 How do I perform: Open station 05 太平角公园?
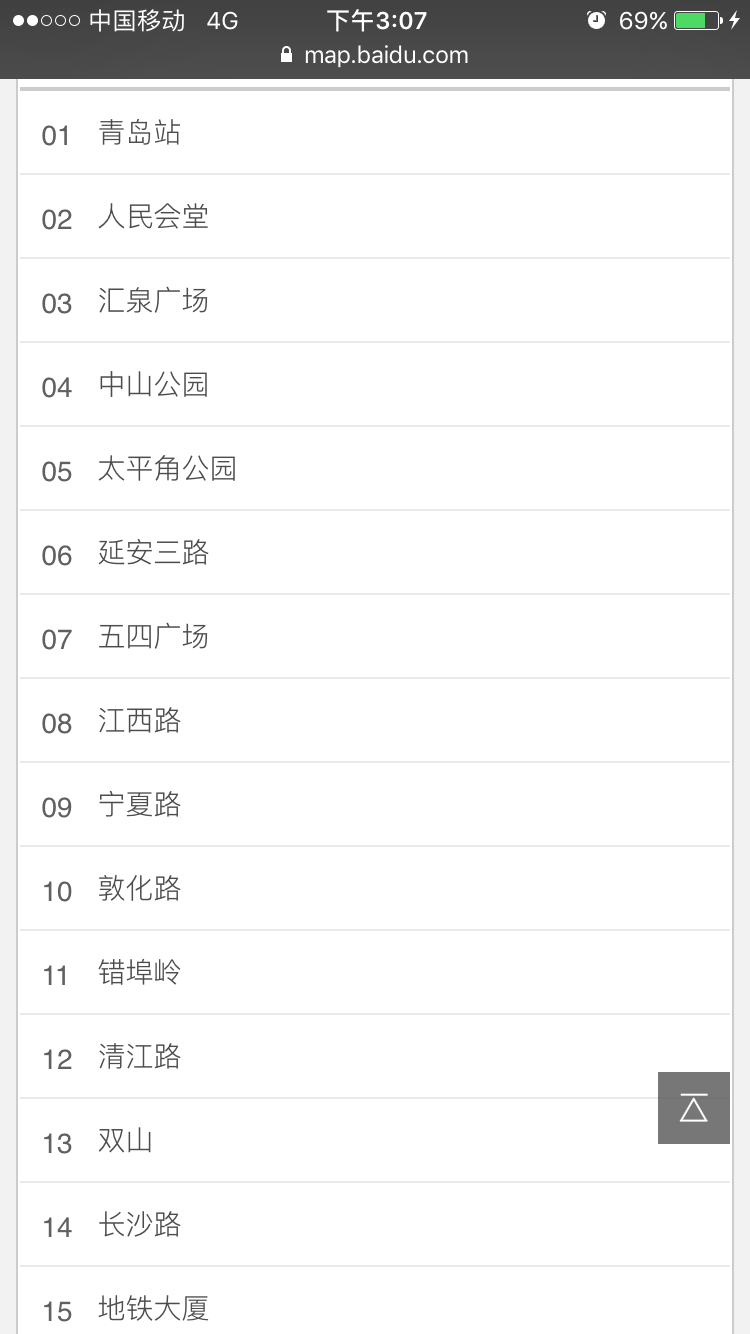(375, 469)
